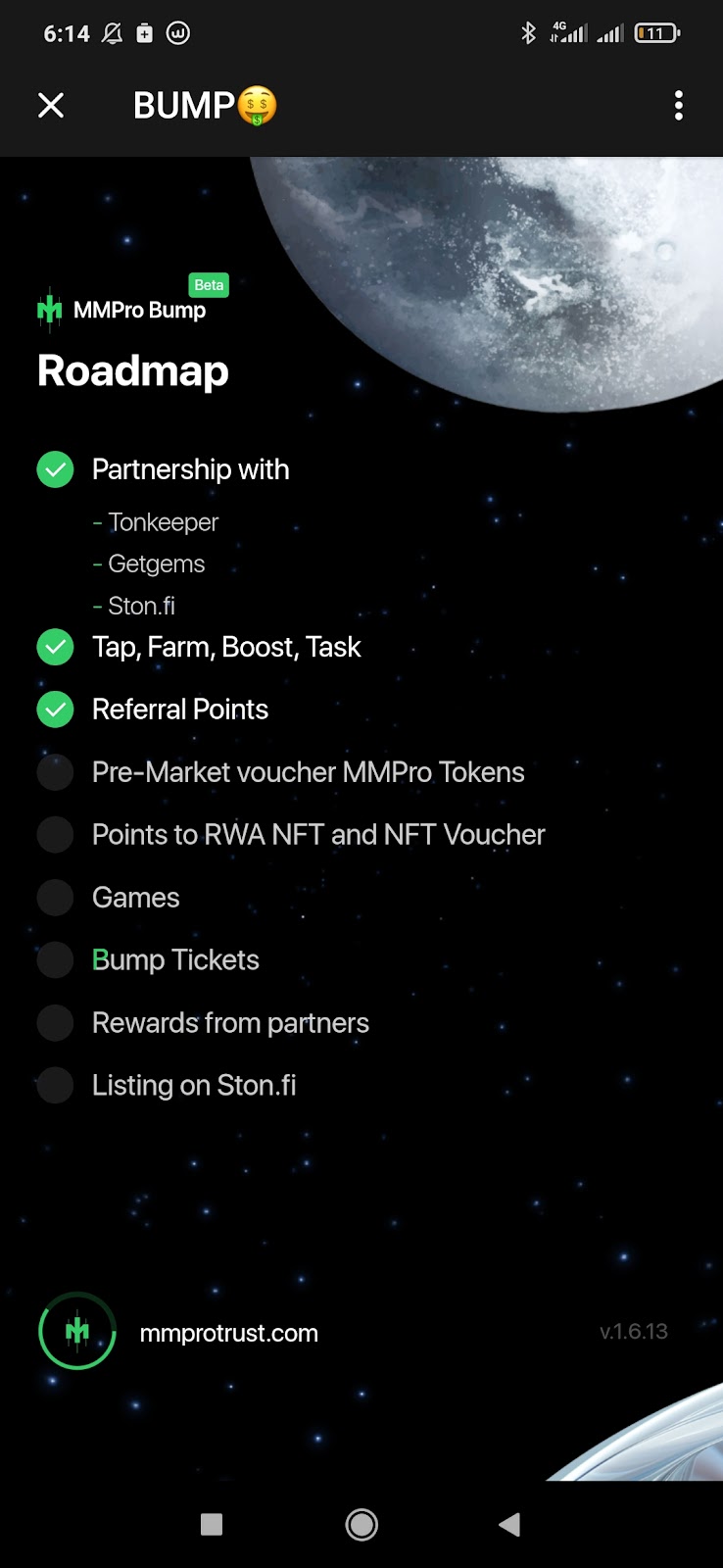The height and width of the screenshot is (1568, 723).
Task: Return to home screen via home button
Action: [x=361, y=1524]
